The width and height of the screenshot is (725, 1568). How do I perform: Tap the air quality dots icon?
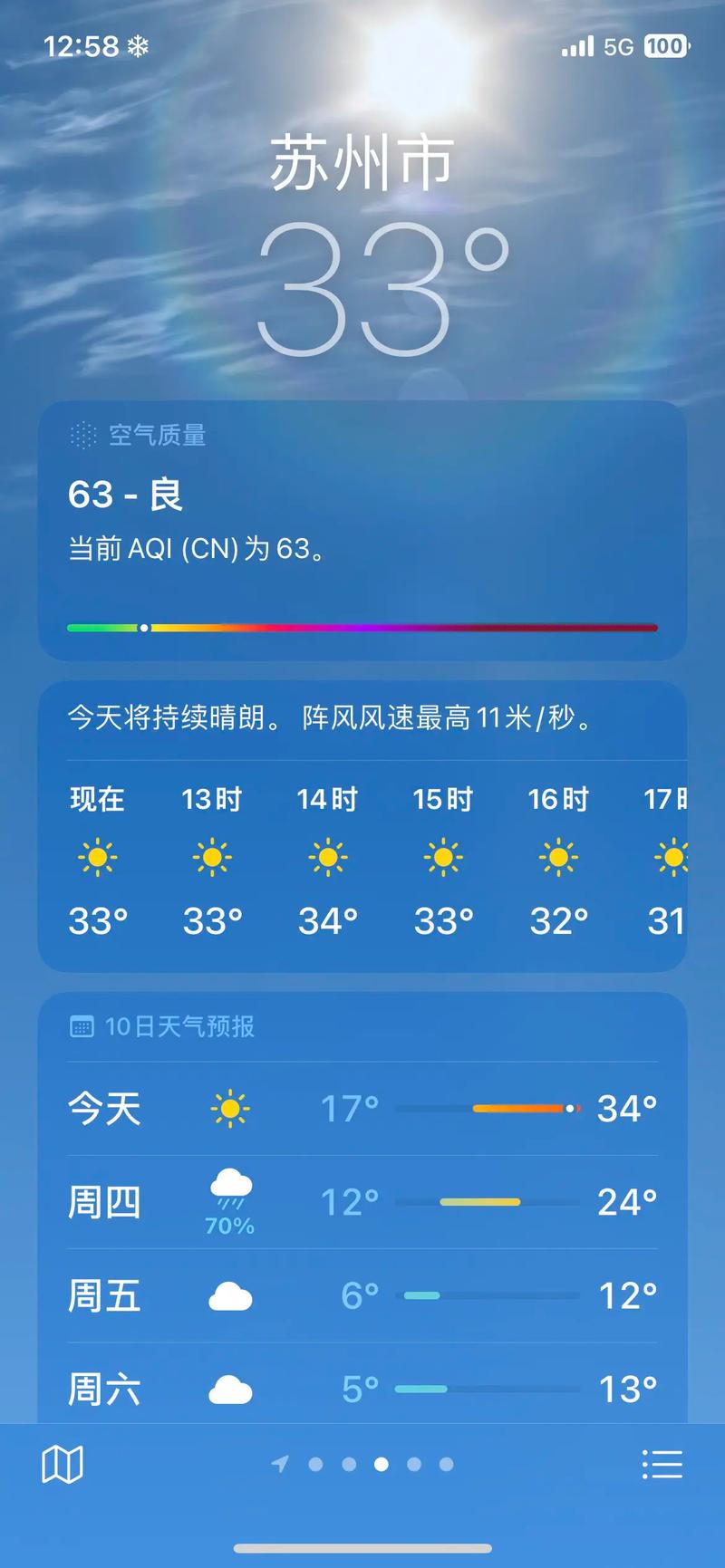(84, 434)
